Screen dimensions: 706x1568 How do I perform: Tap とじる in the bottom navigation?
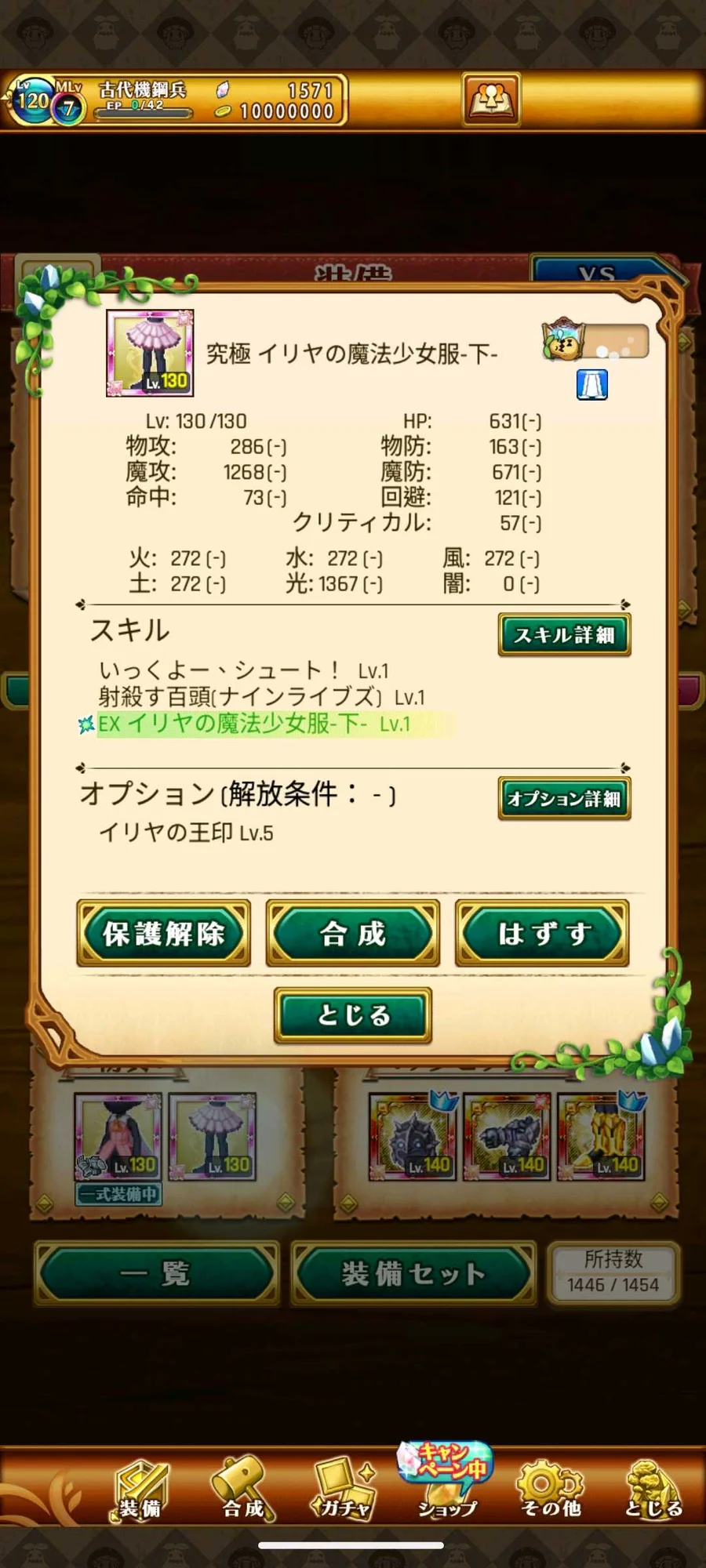[x=653, y=1490]
